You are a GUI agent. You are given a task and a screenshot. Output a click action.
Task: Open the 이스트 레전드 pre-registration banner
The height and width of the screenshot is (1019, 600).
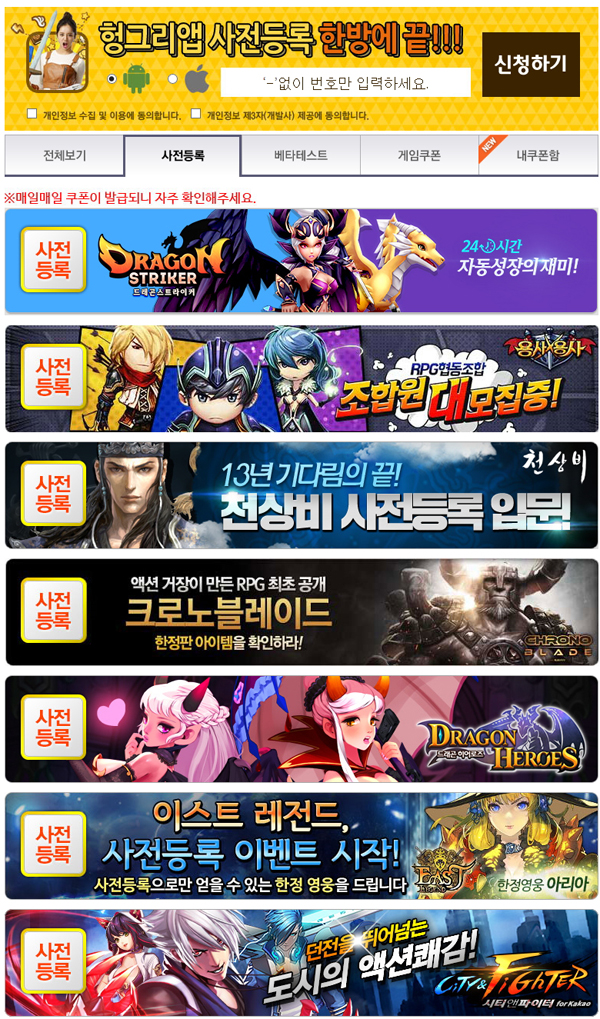[301, 846]
